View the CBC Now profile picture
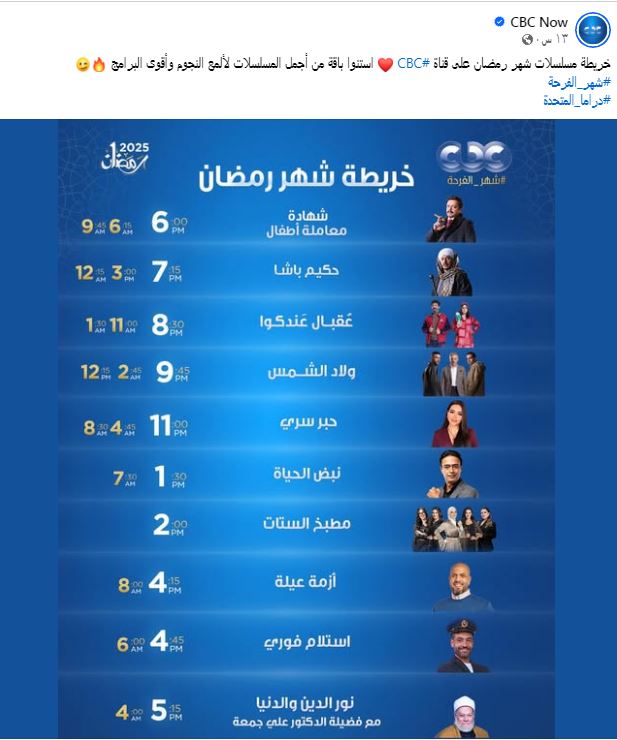This screenshot has width=617, height=740. coord(594,29)
